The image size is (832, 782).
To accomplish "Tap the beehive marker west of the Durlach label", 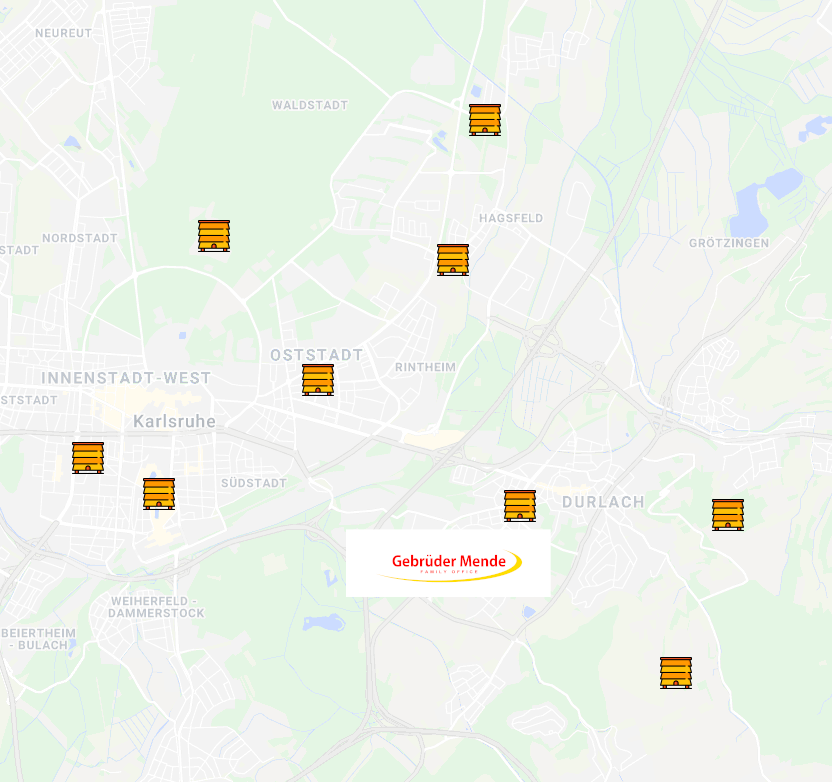I will click(519, 506).
